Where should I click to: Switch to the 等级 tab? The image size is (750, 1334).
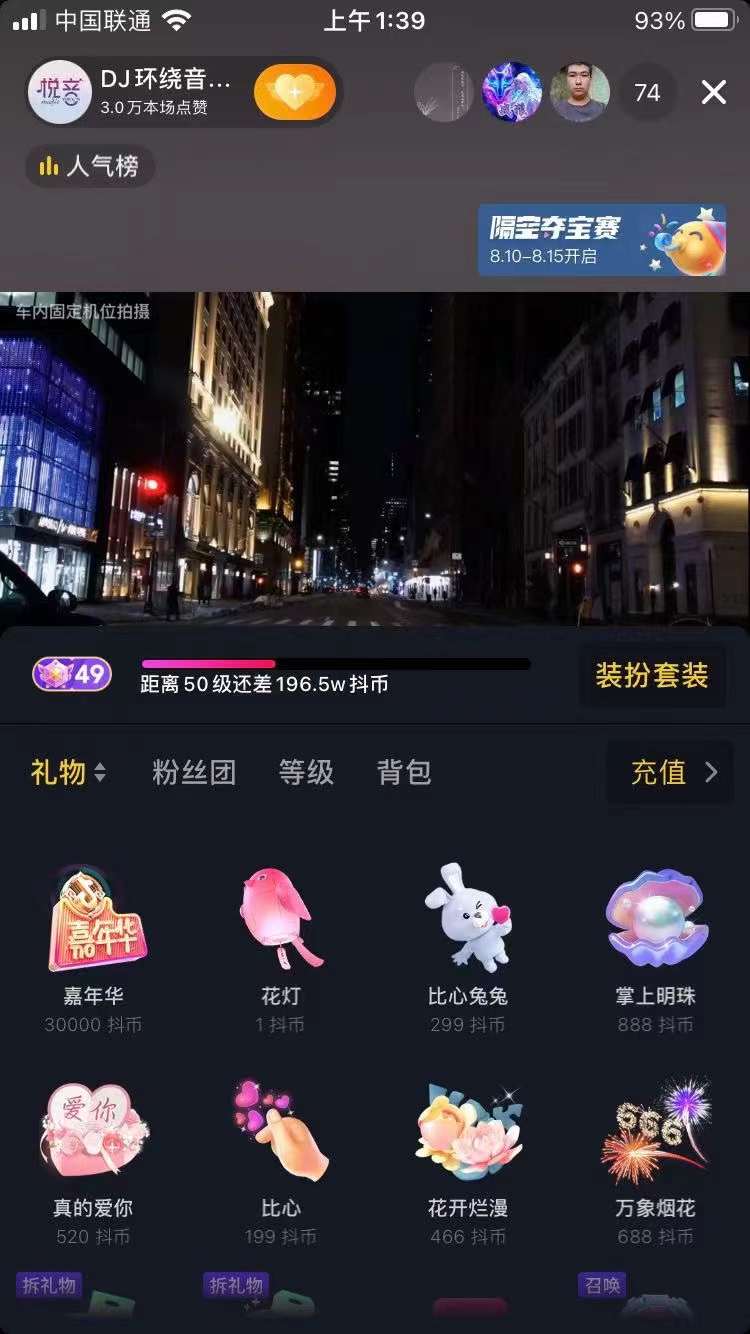(x=306, y=772)
